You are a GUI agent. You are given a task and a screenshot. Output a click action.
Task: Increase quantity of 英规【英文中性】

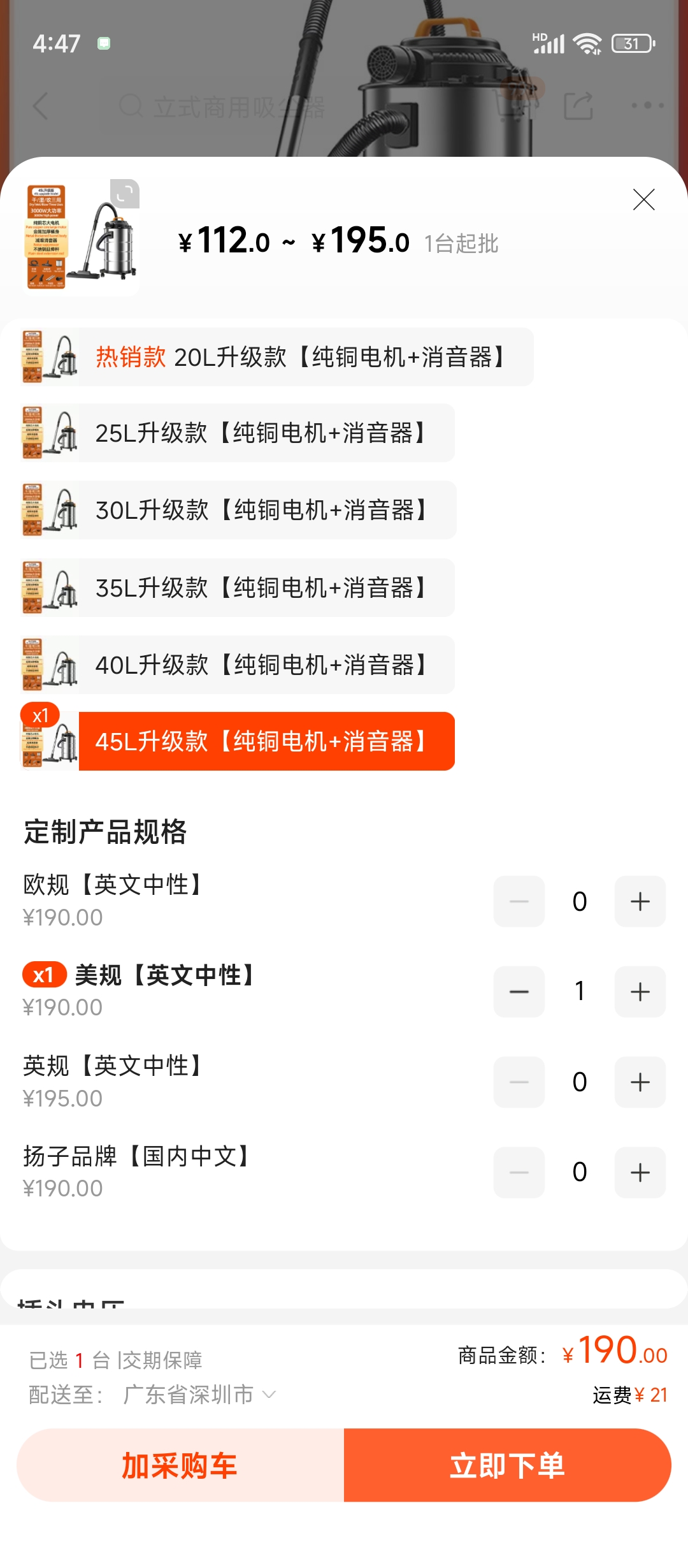[x=640, y=1082]
